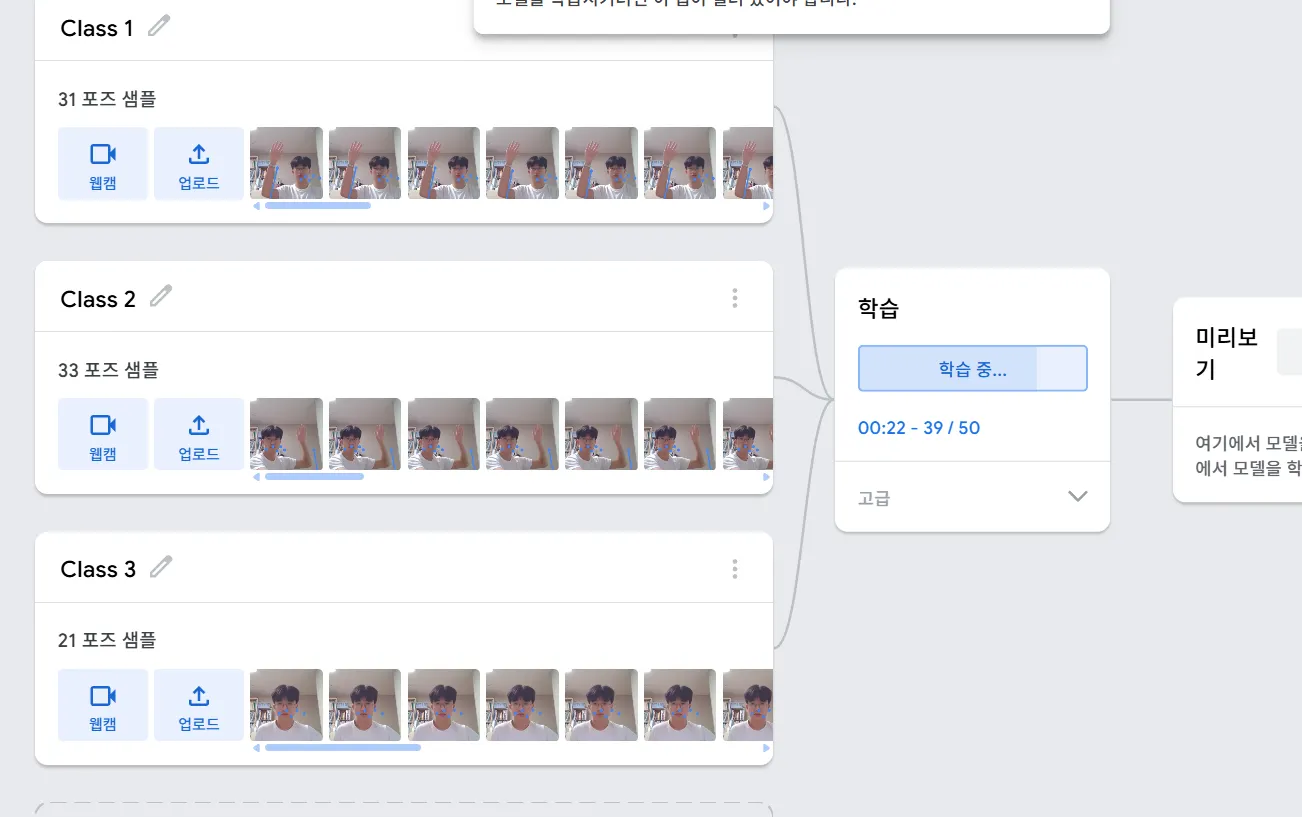Open Class 2 overflow menu

pos(735,298)
